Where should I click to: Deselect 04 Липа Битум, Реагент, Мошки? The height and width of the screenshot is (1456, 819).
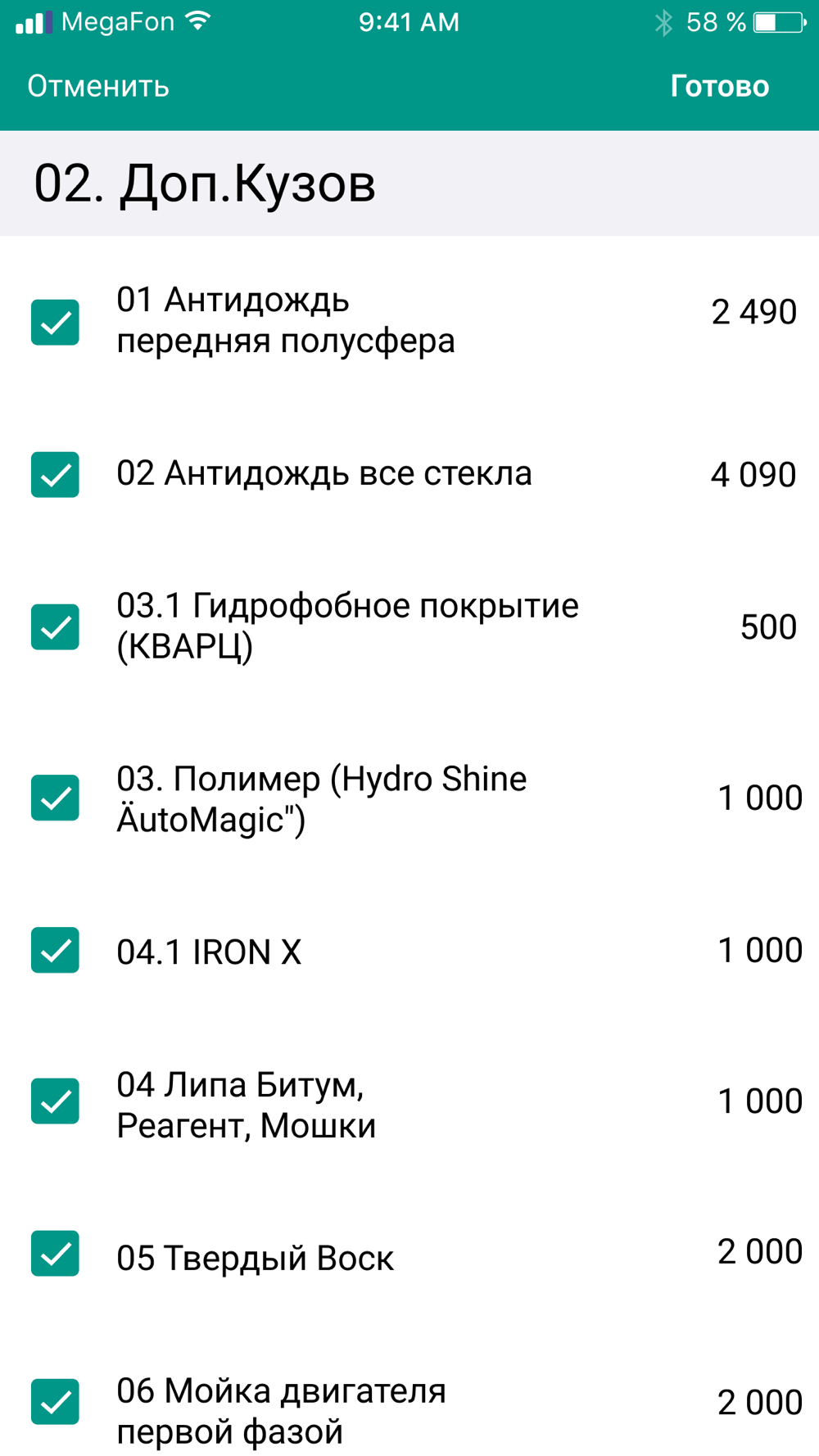coord(55,1101)
